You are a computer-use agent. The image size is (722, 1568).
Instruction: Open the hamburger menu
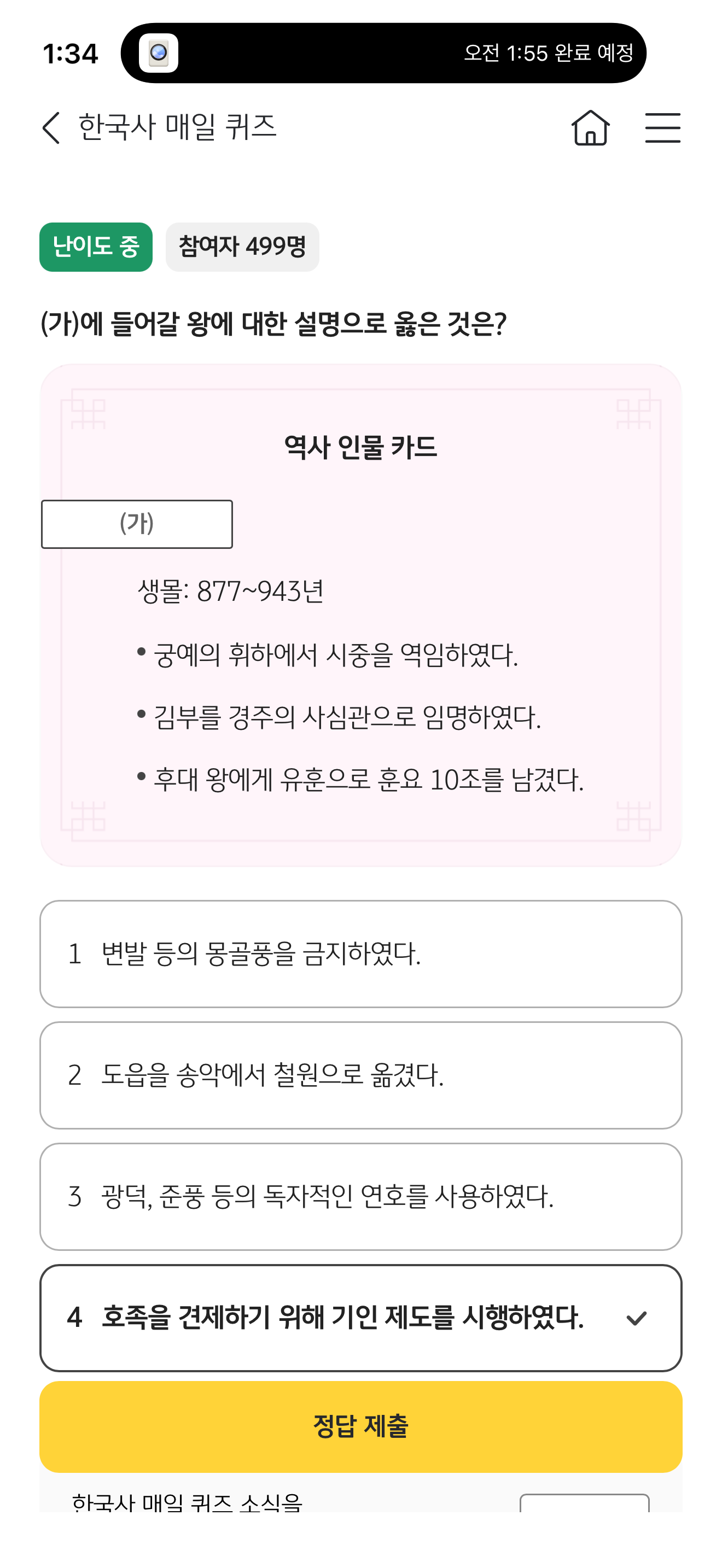pyautogui.click(x=662, y=128)
